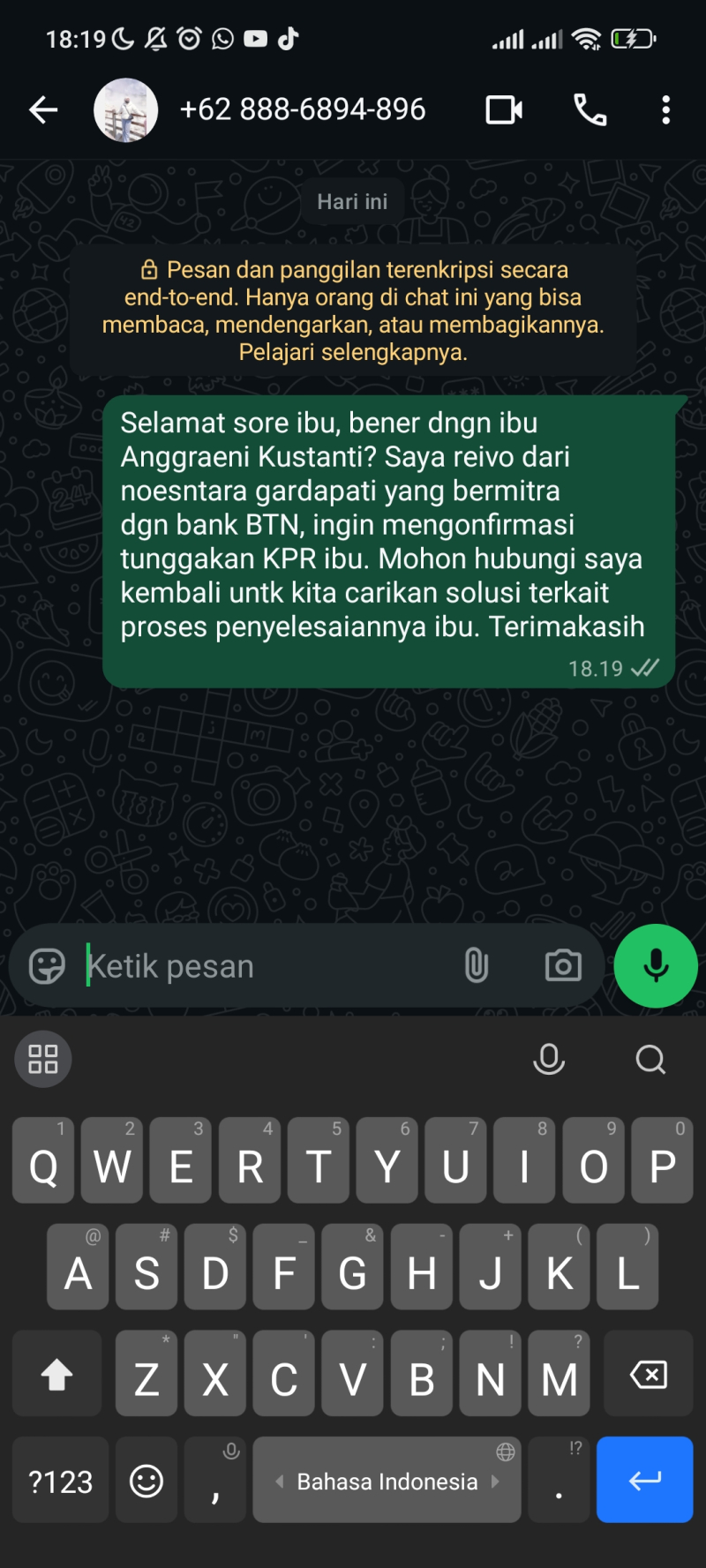Record a voice message
Screen dimensions: 706x1568
point(656,966)
